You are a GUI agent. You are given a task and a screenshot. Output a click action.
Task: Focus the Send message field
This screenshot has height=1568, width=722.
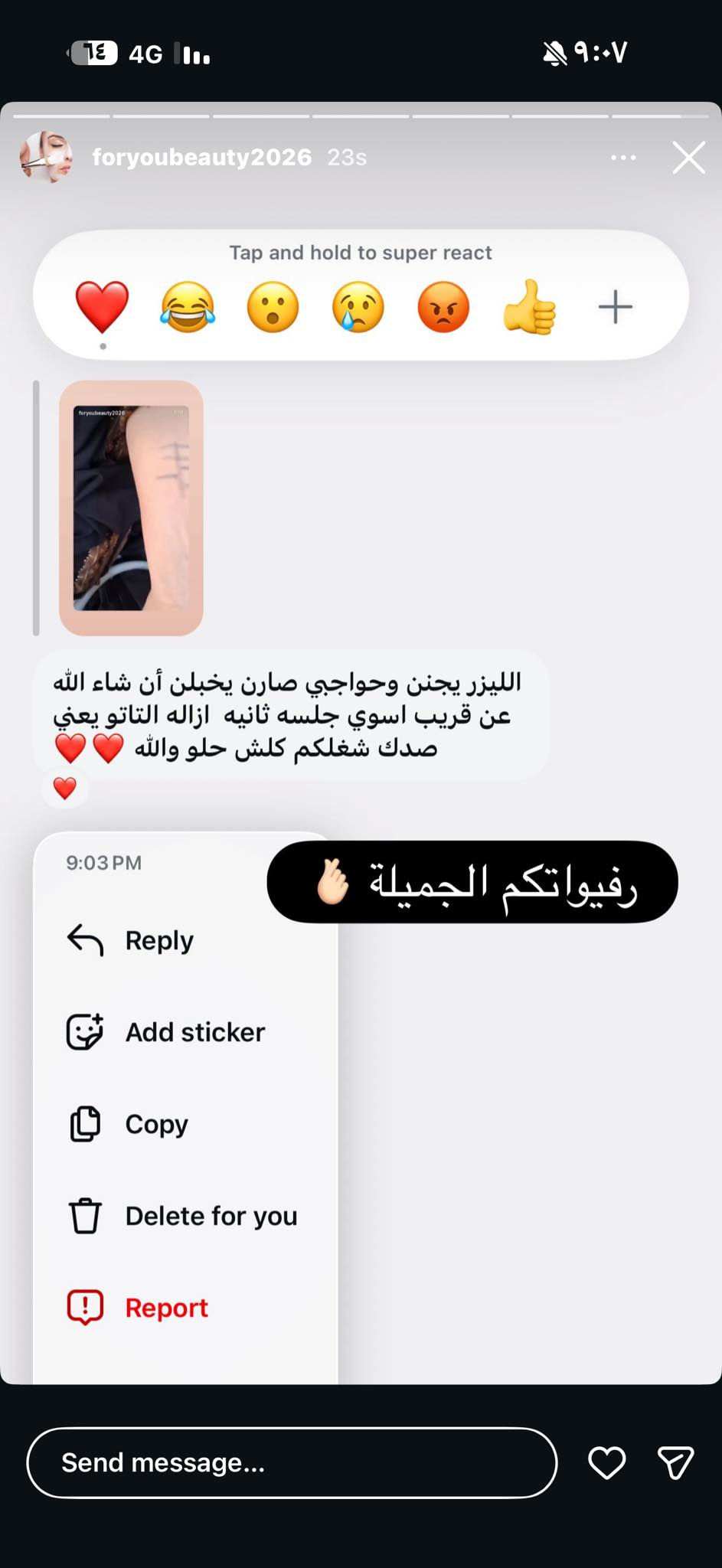[291, 1462]
